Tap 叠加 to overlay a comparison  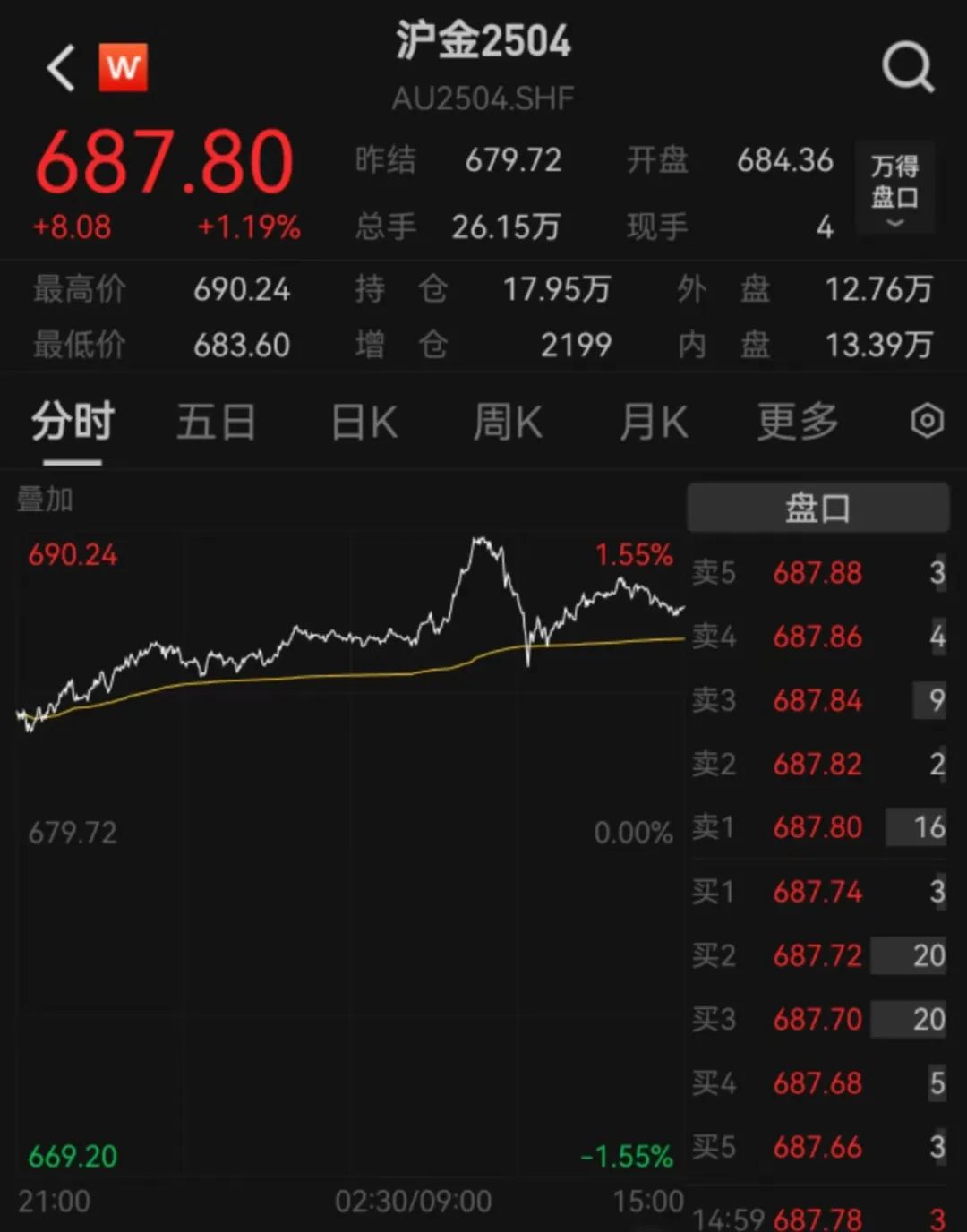(45, 500)
